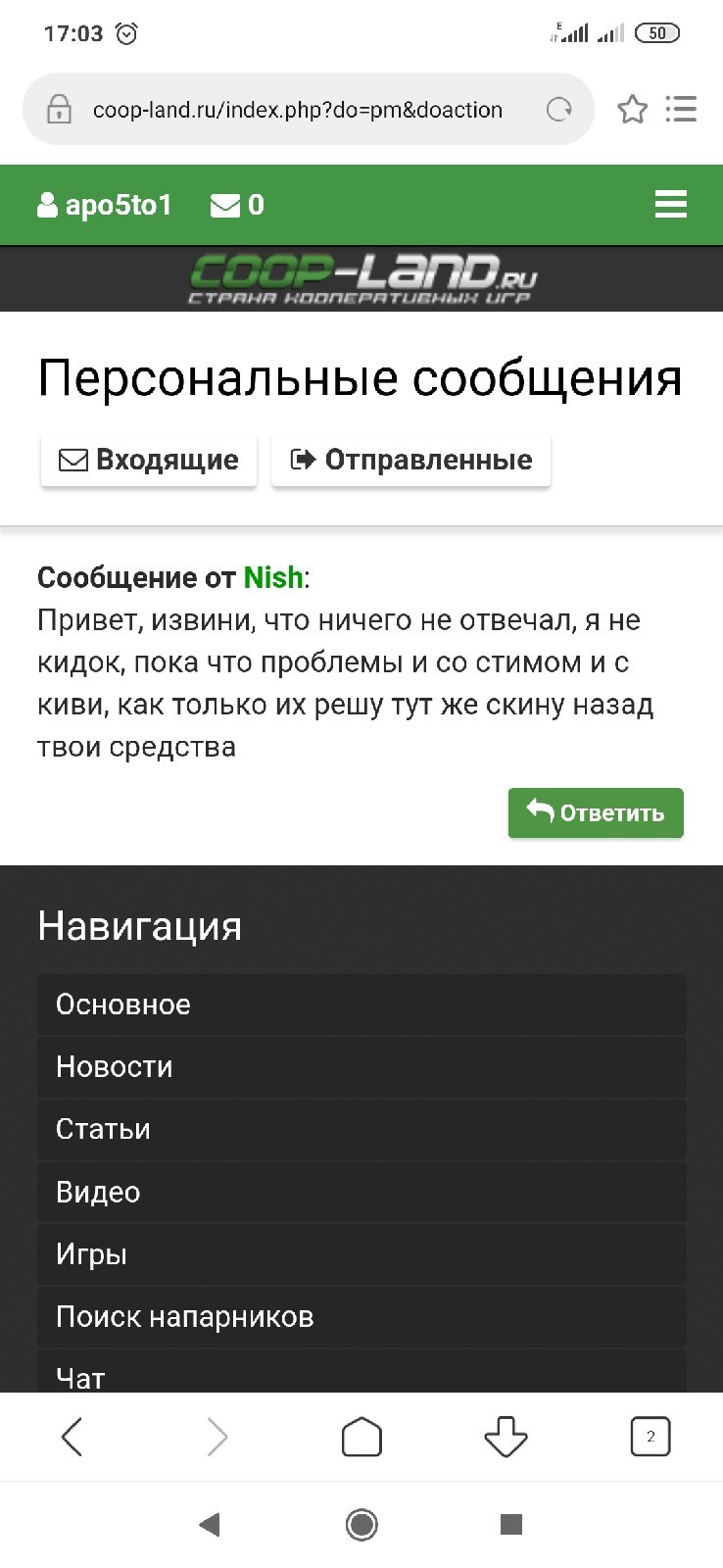
Task: Open the browser menu list icon
Action: tap(681, 109)
